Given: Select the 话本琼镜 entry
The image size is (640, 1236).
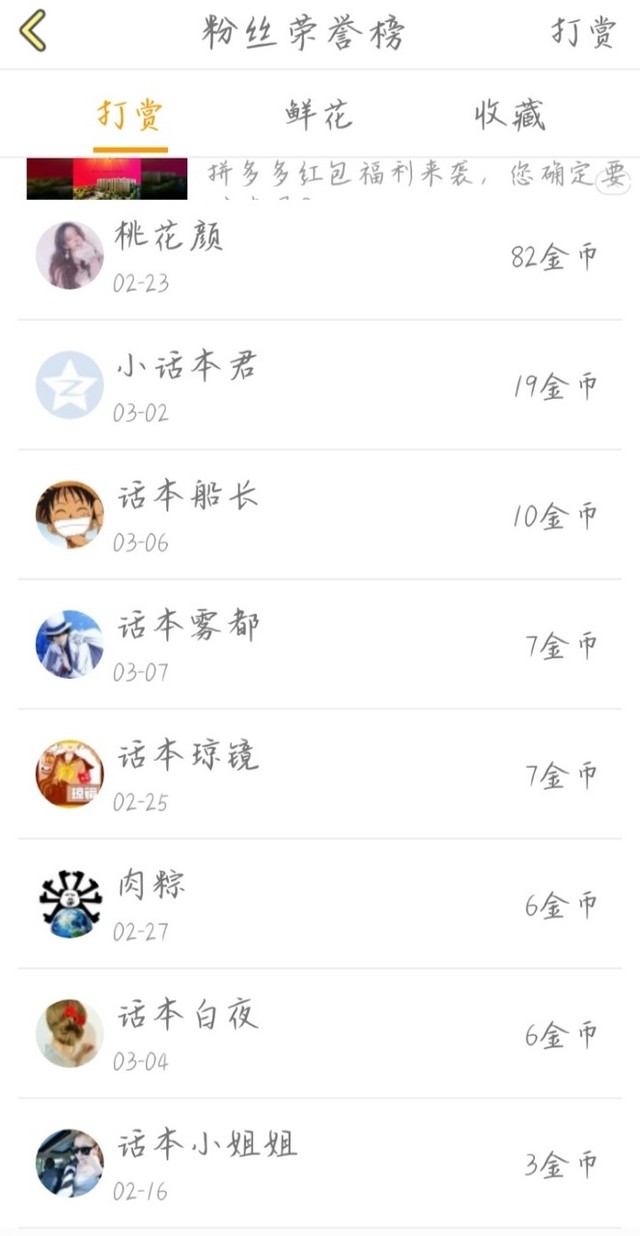Looking at the screenshot, I should tap(320, 774).
